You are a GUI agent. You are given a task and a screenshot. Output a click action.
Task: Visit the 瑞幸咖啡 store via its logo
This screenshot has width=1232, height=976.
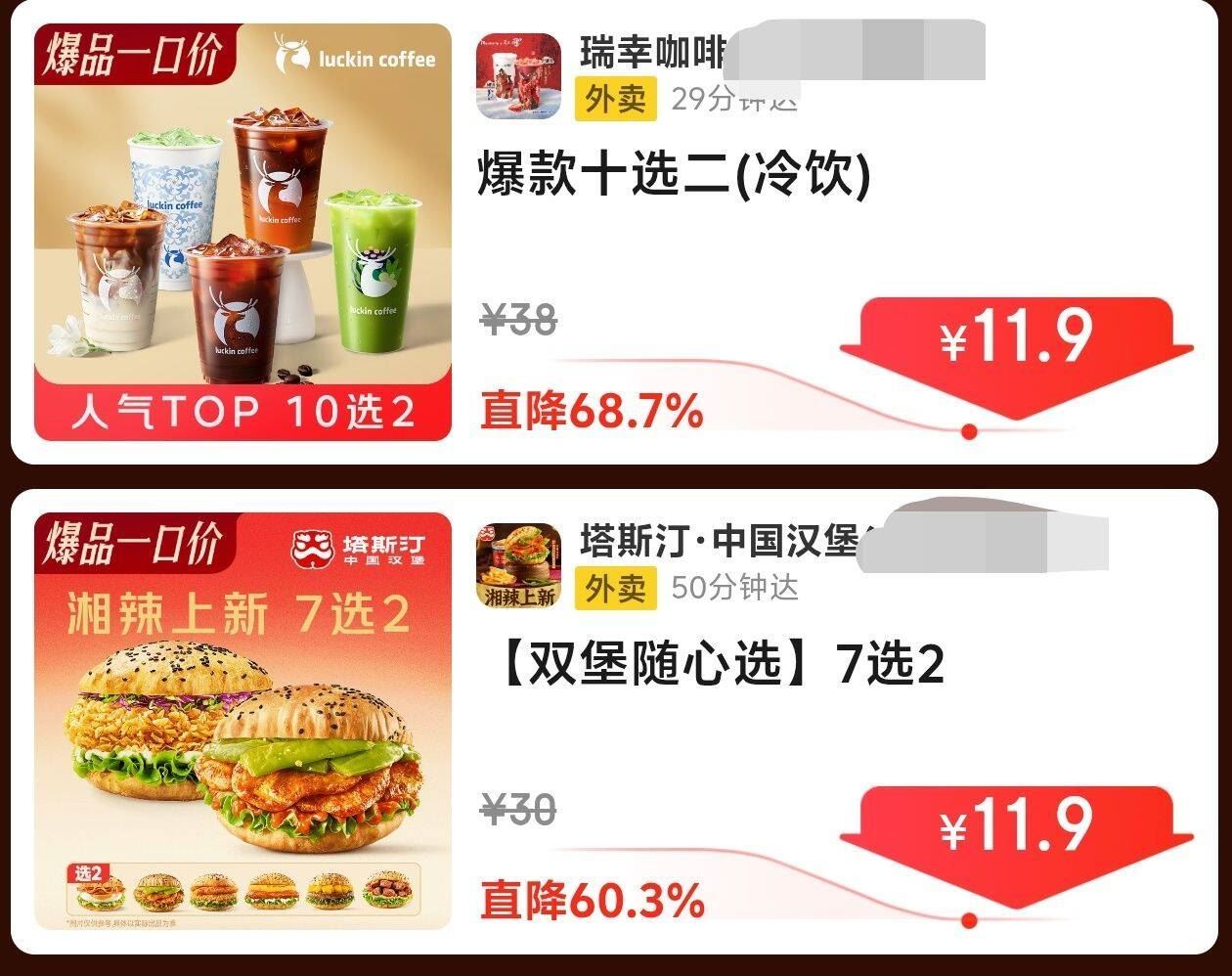point(518,76)
